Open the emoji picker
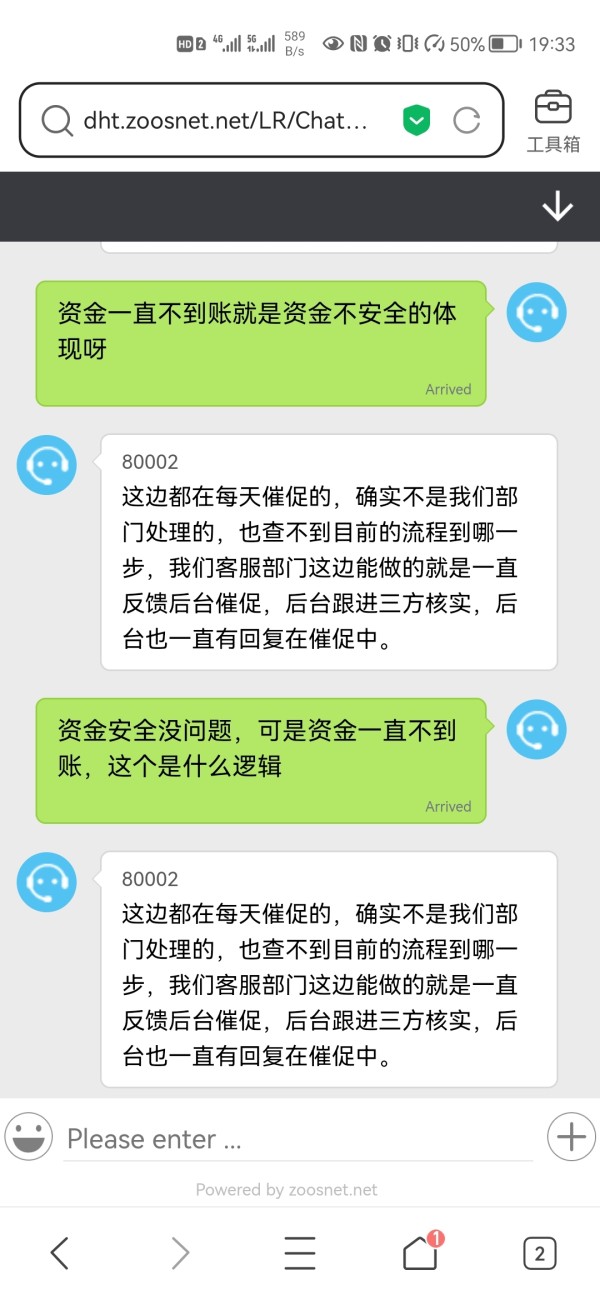600x1300 pixels. [29, 1137]
